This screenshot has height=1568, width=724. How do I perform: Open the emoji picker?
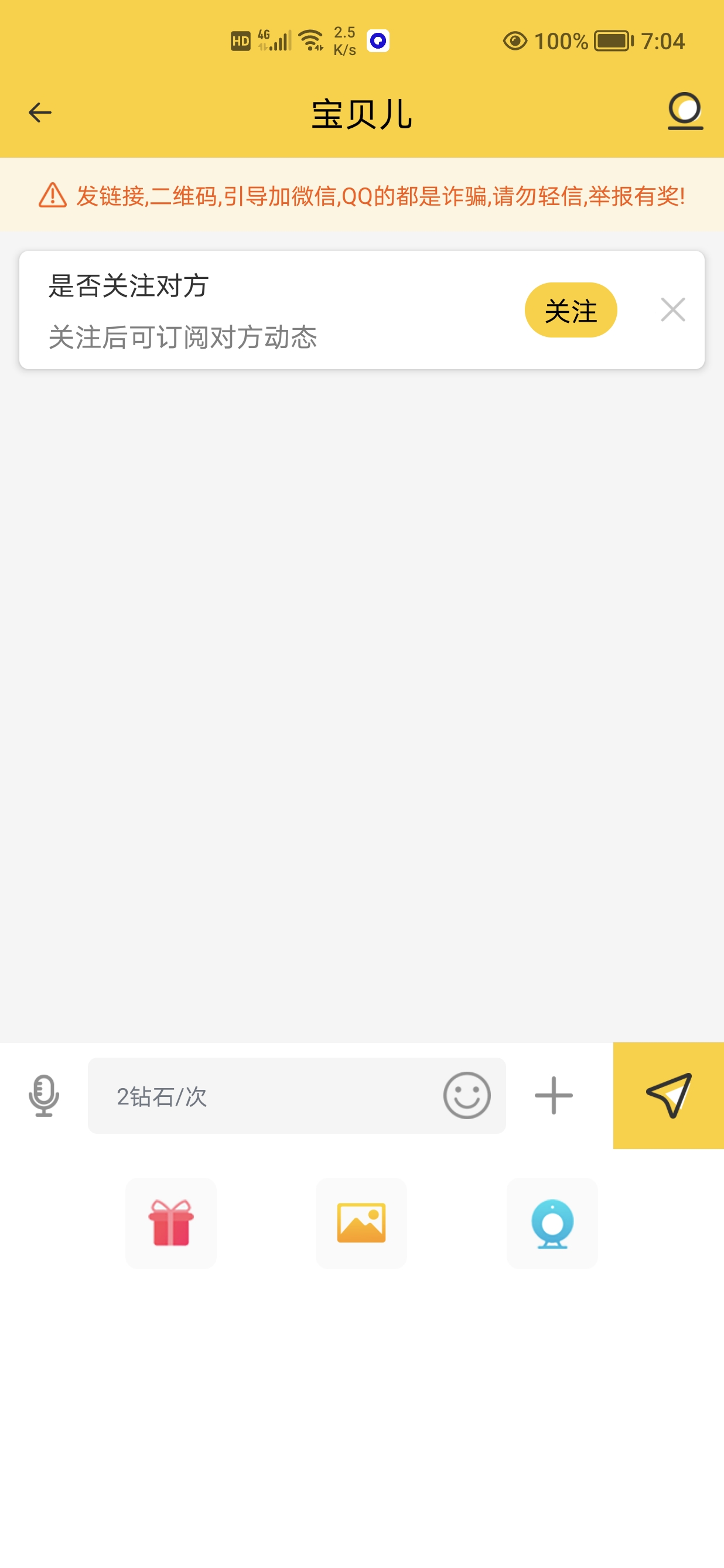(467, 1096)
